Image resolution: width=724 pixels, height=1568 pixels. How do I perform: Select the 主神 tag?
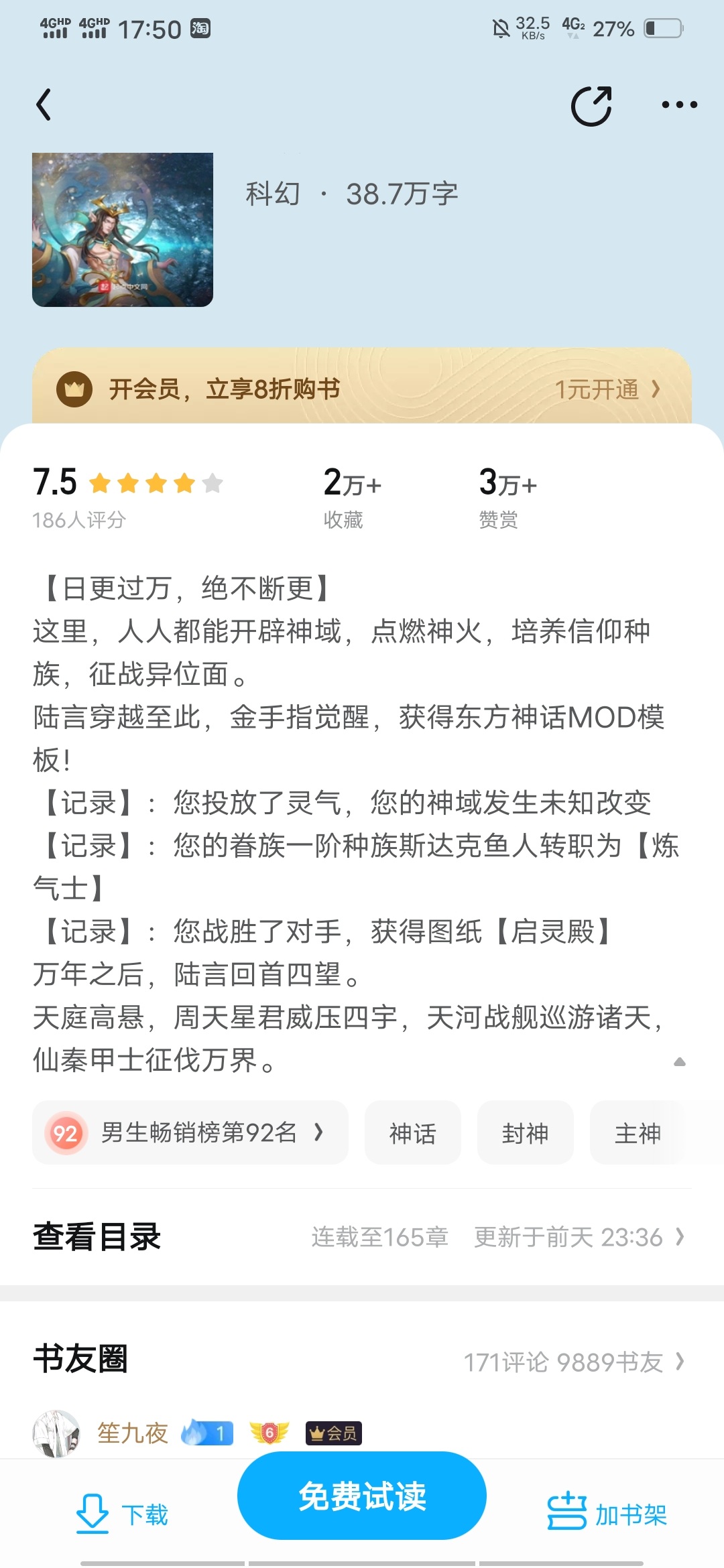tap(637, 1133)
